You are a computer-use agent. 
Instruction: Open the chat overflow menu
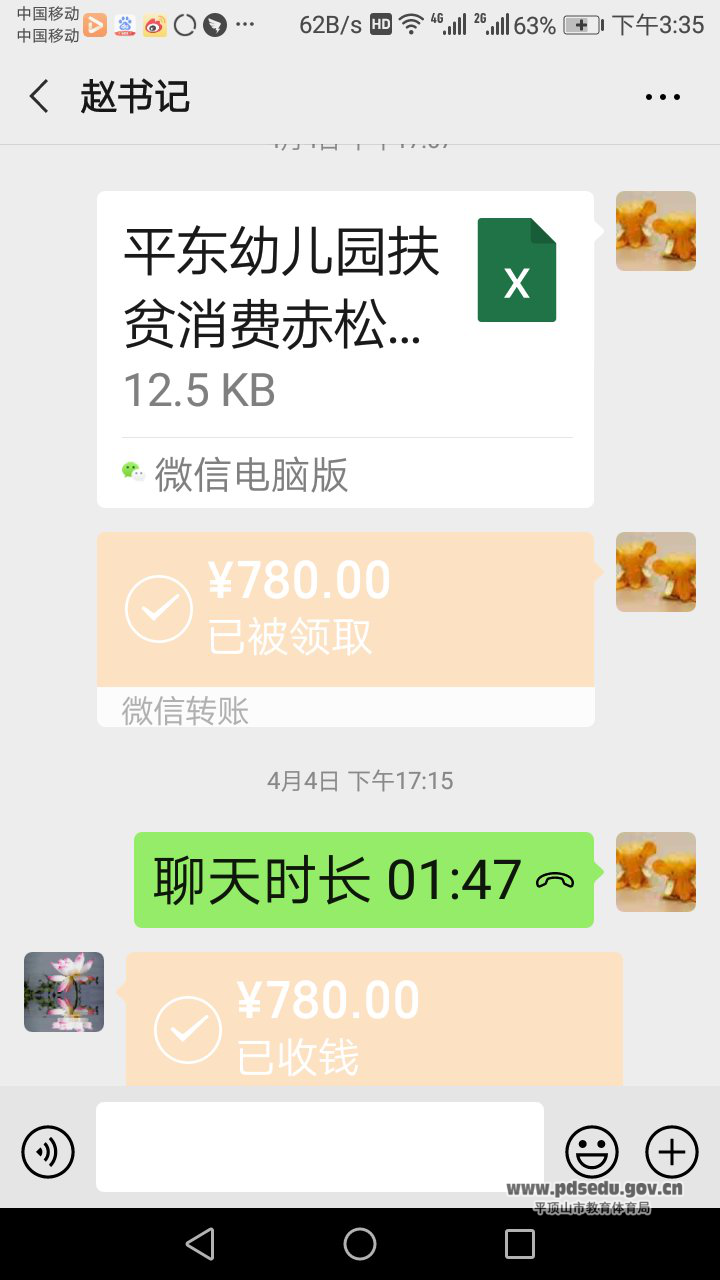tap(662, 97)
